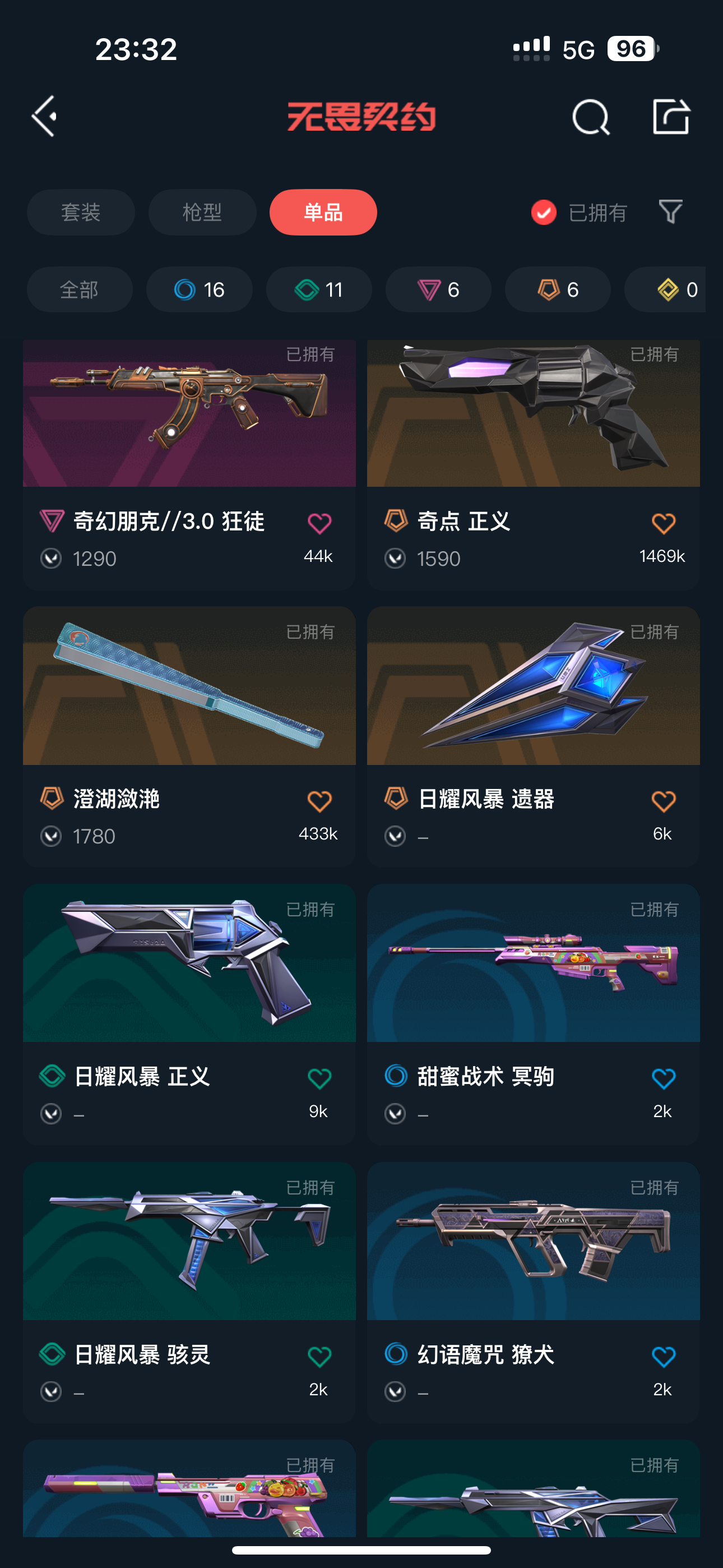Viewport: 723px width, 1568px height.
Task: Switch to the 枪型 tab
Action: [x=202, y=213]
